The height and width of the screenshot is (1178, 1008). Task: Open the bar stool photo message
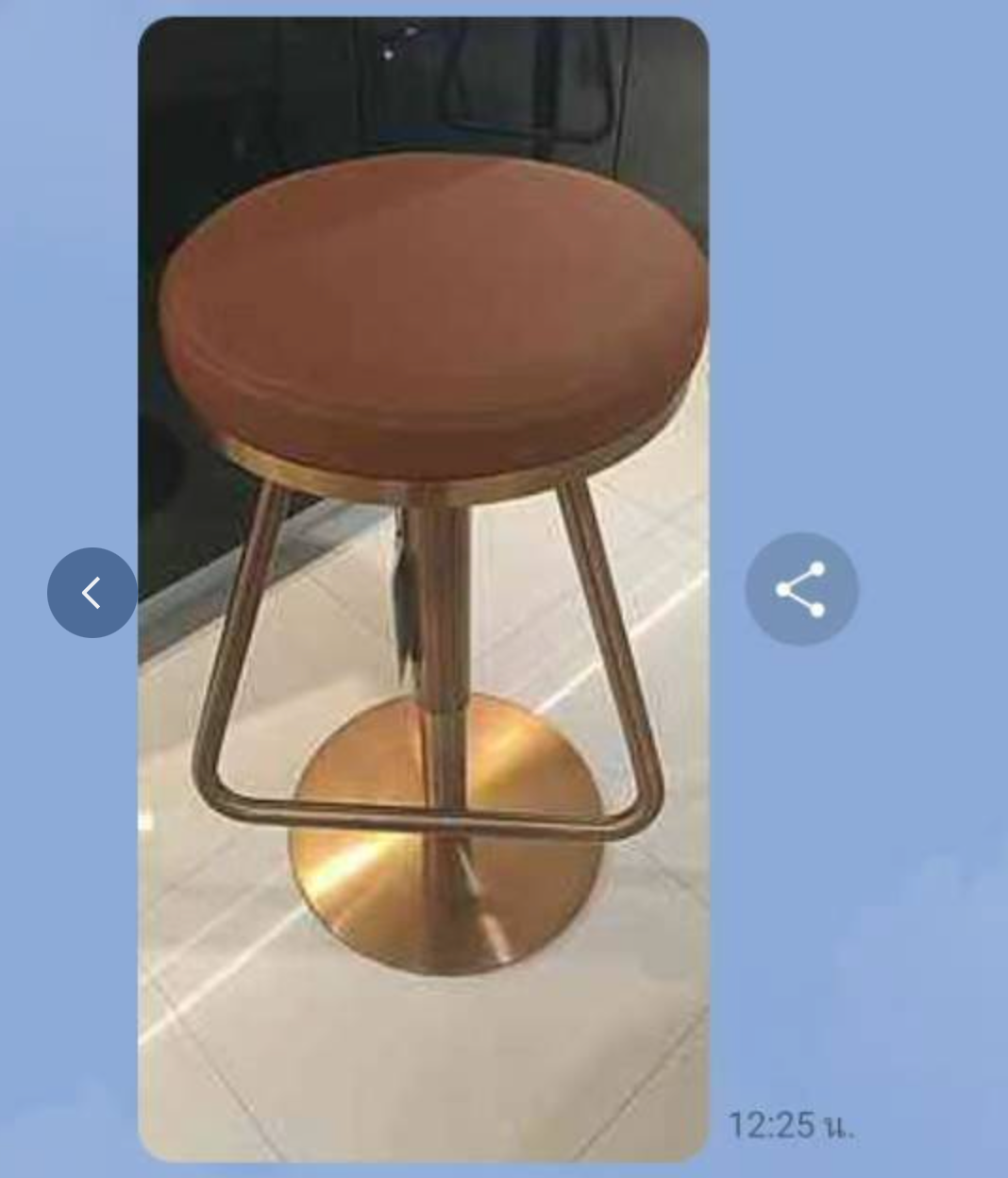(423, 587)
